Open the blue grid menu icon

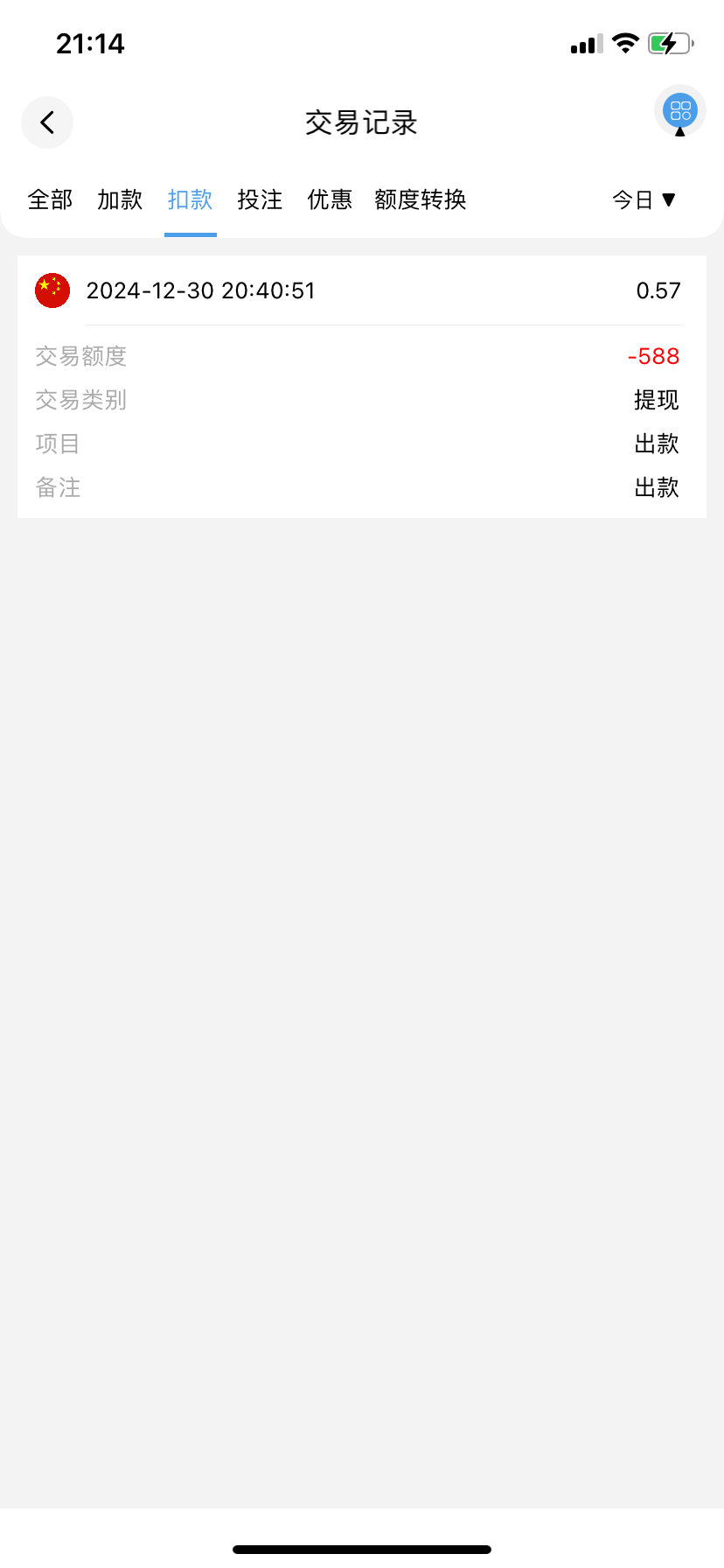[679, 111]
